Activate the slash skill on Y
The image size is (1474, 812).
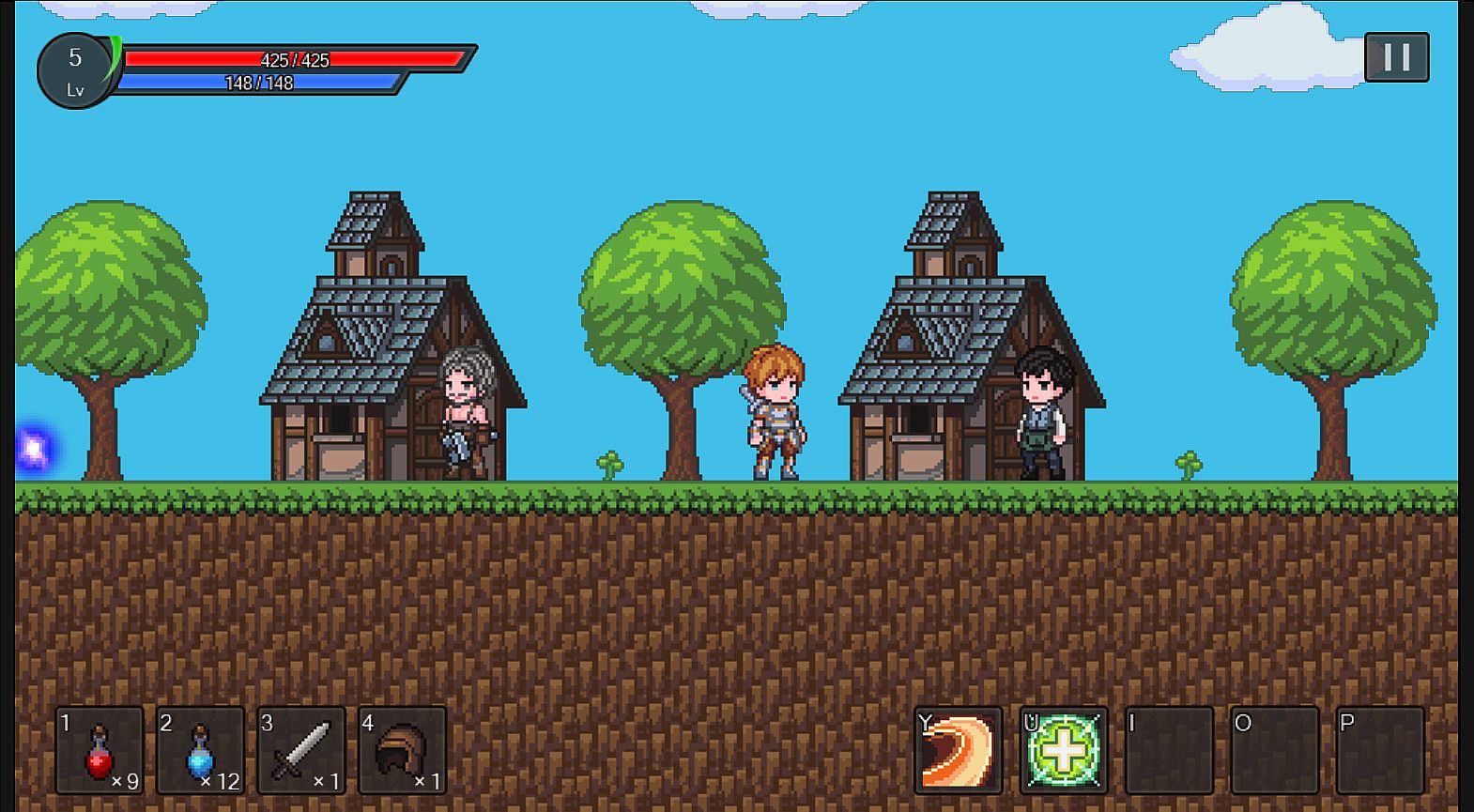click(x=958, y=750)
